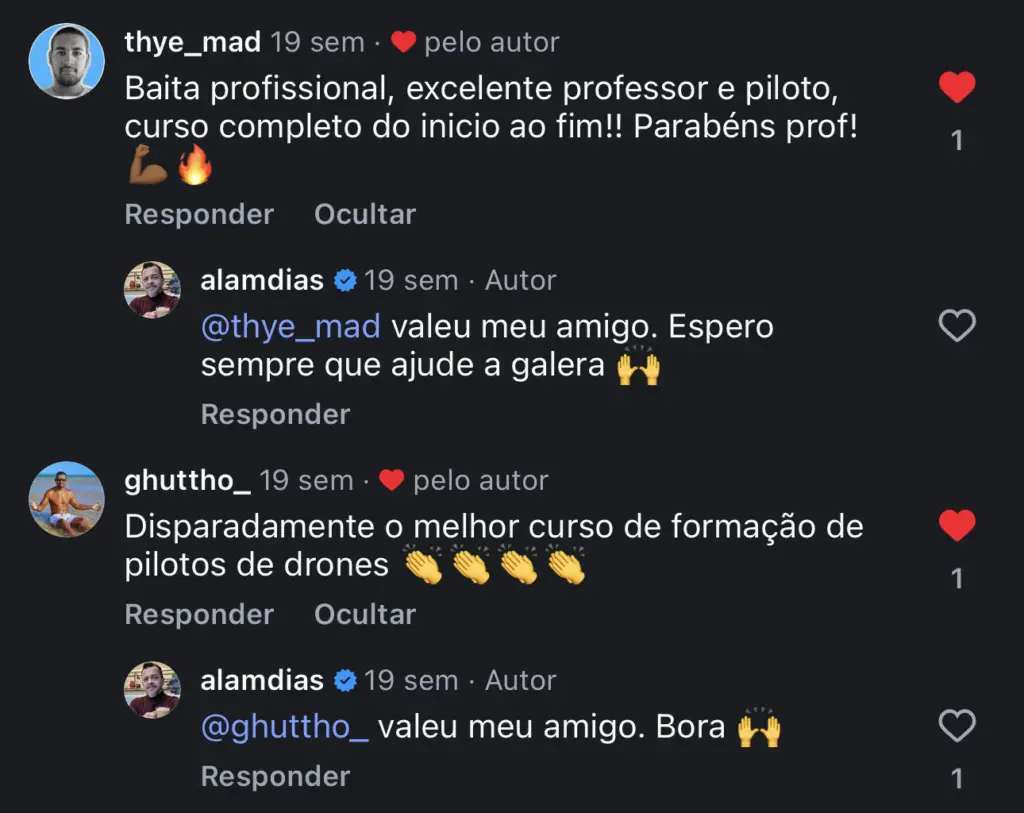
Task: Open thye_mad's profile from the username
Action: pyautogui.click(x=193, y=42)
